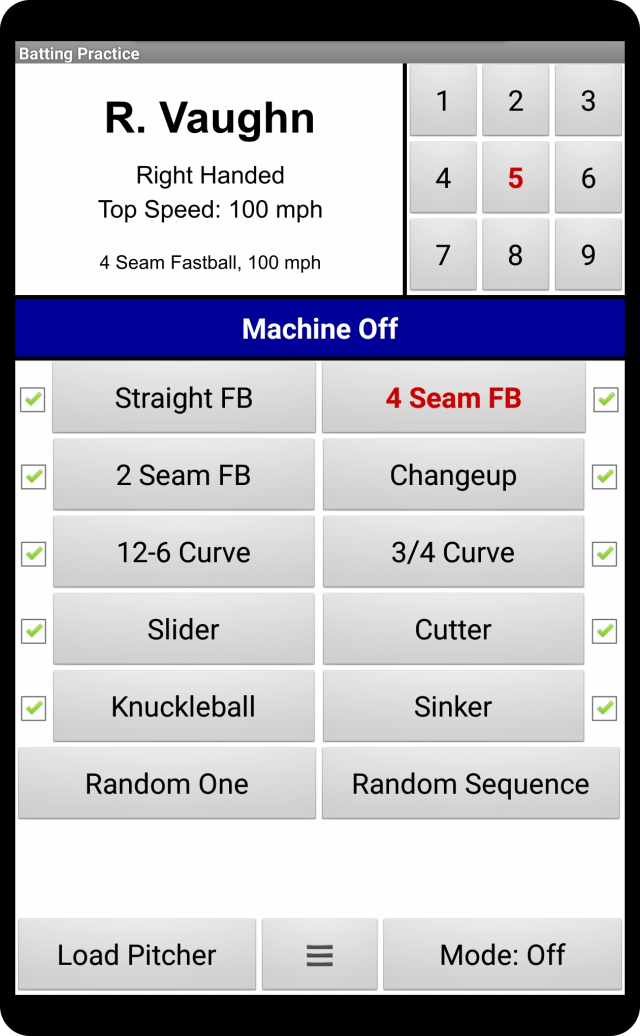
Task: Throw a Random One pitch
Action: 167,784
